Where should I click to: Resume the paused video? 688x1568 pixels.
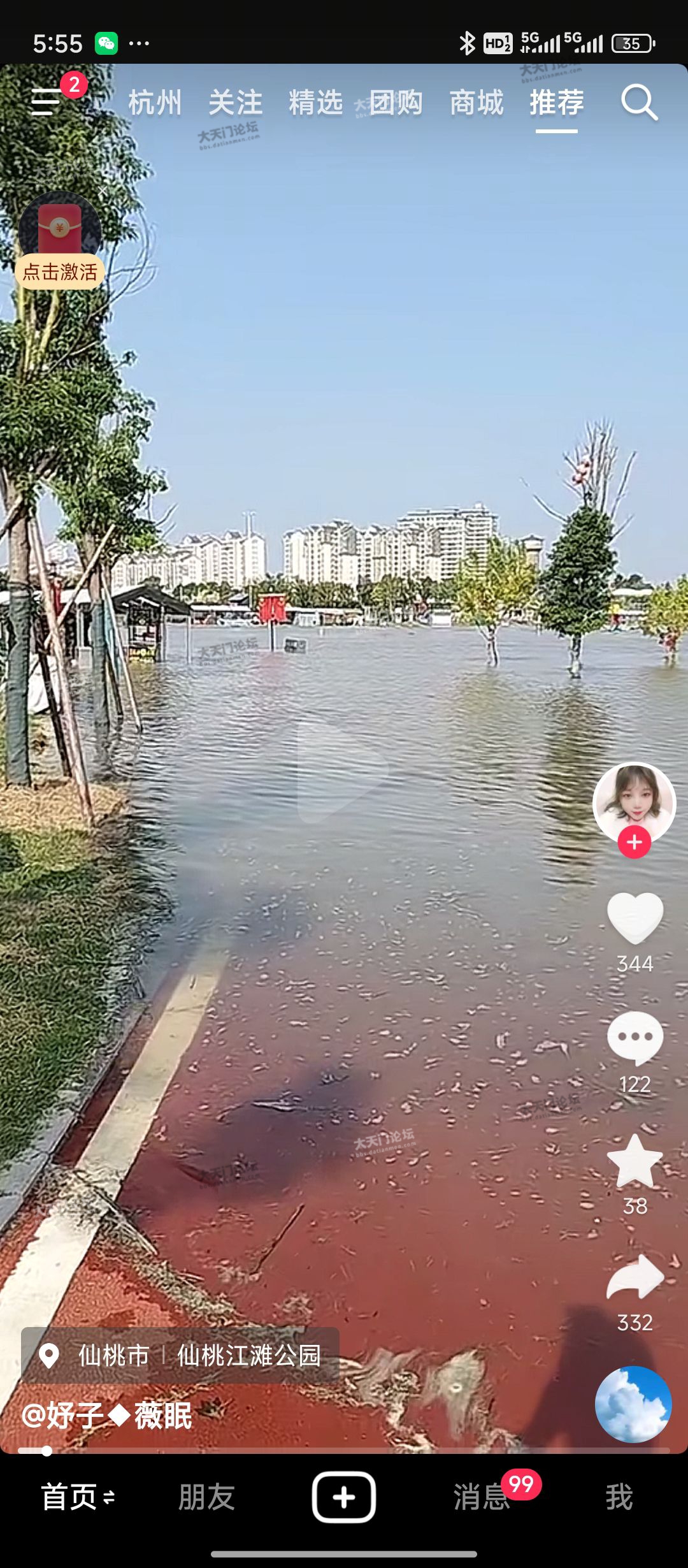(x=343, y=769)
